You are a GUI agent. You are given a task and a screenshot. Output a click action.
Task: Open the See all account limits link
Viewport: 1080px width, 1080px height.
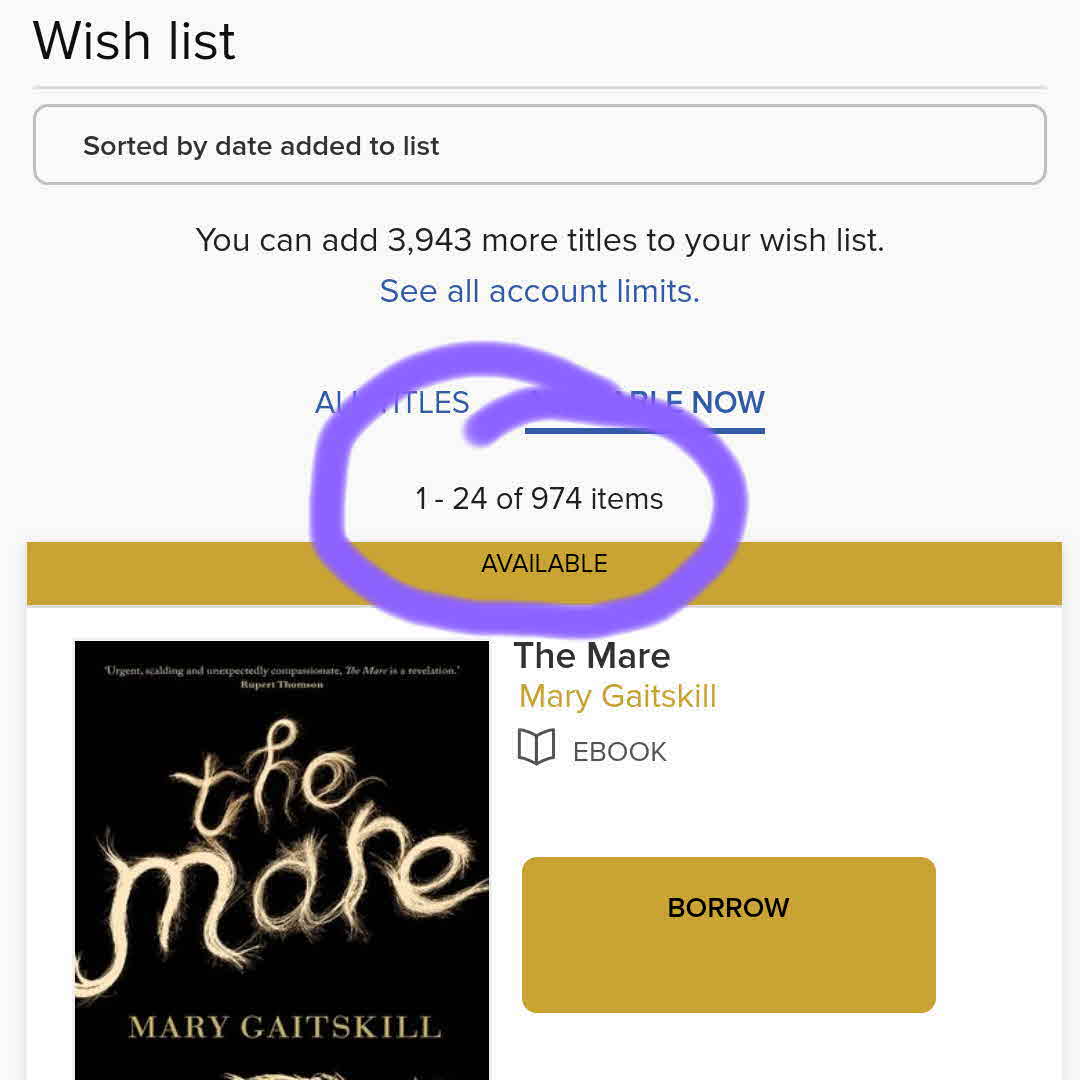tap(539, 291)
